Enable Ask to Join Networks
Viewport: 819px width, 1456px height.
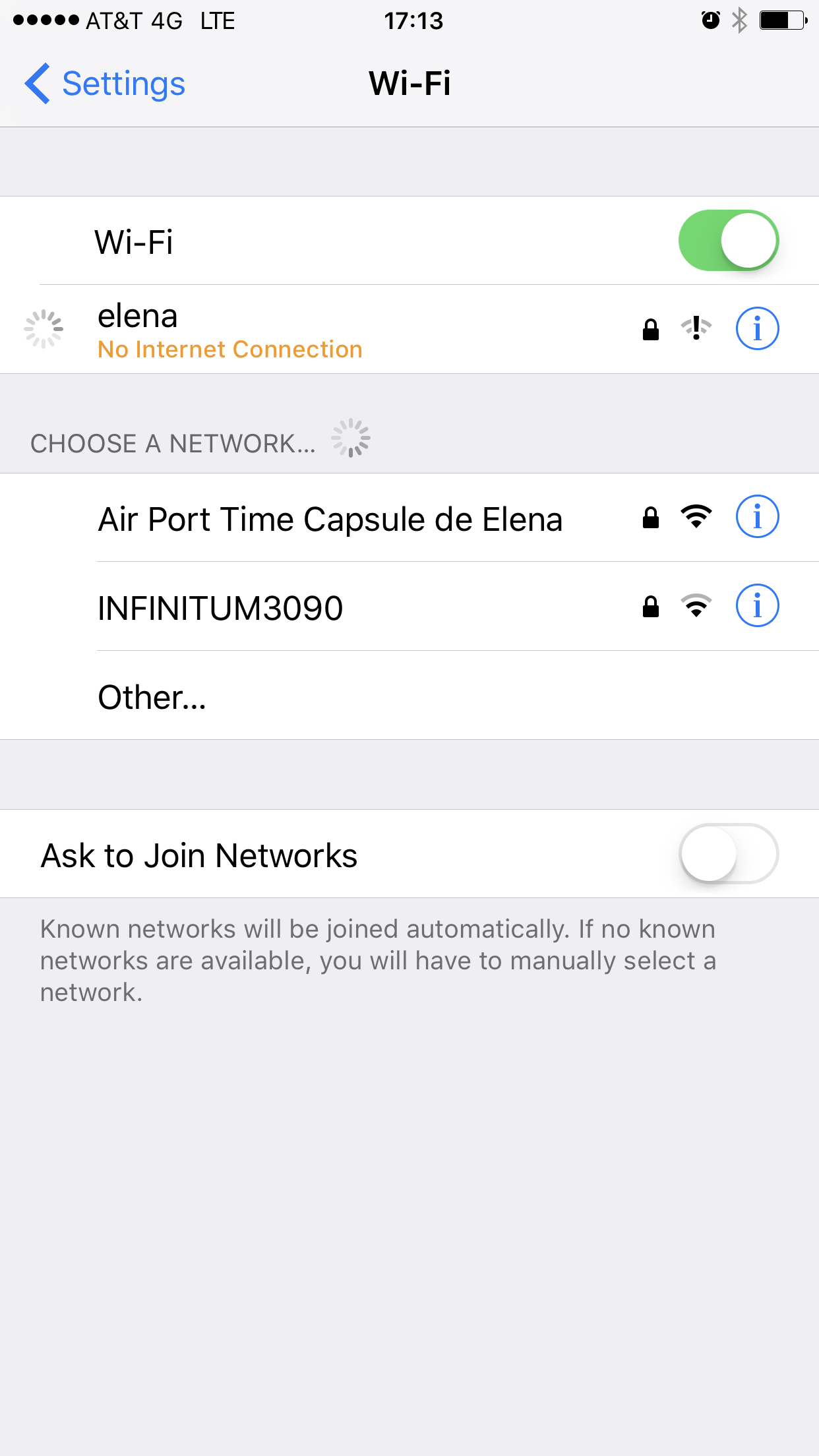(728, 854)
